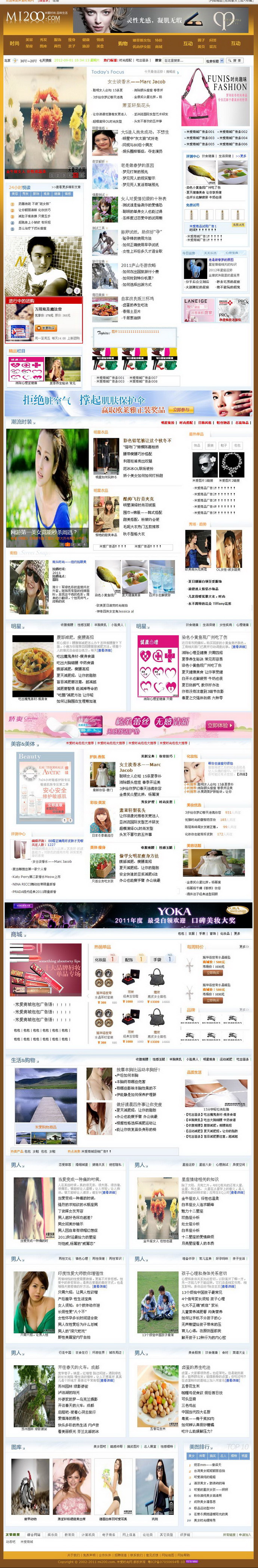
Task: Focus the 在这里搜索 search field
Action: coord(182,61)
